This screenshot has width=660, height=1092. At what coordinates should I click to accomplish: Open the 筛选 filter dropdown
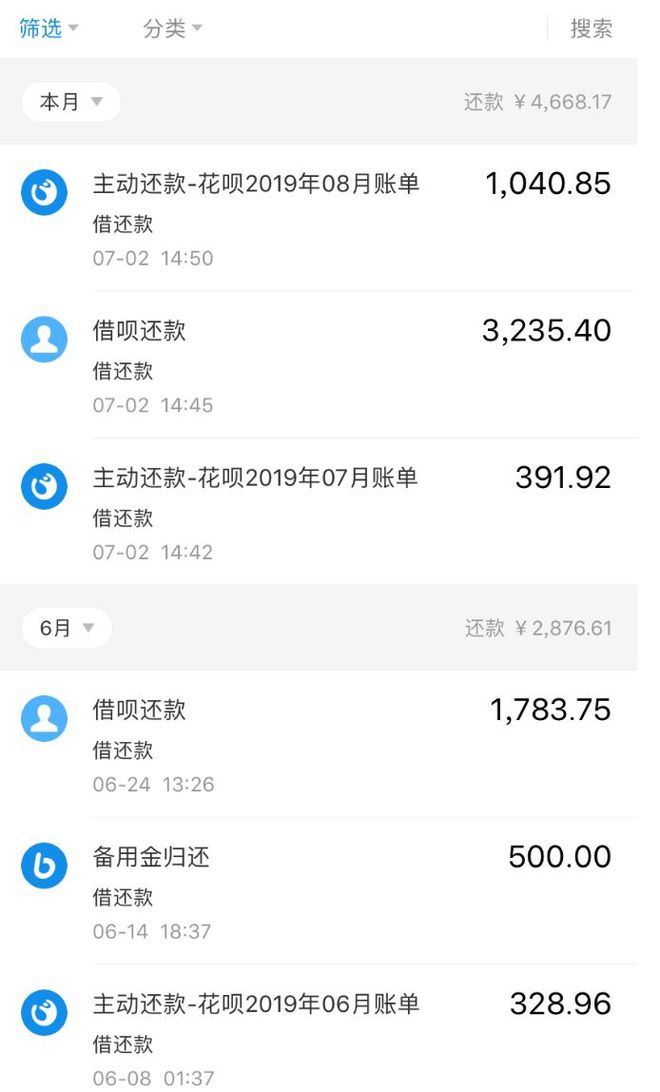pos(48,29)
